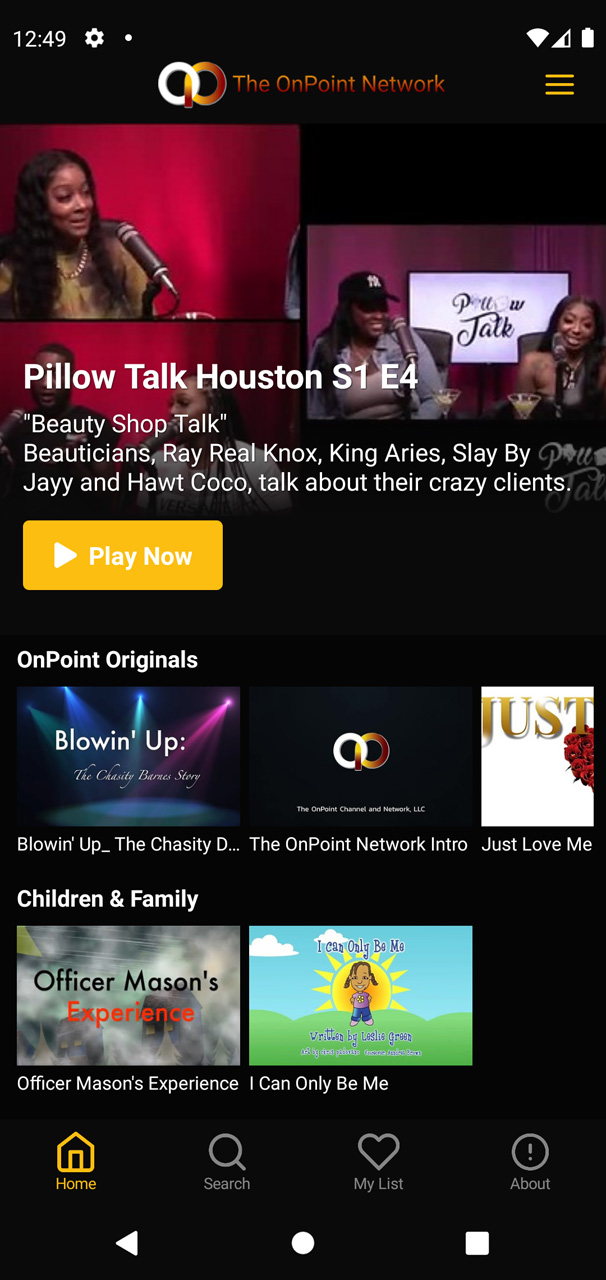Tap the system back button
The height and width of the screenshot is (1280, 606).
tap(127, 1243)
